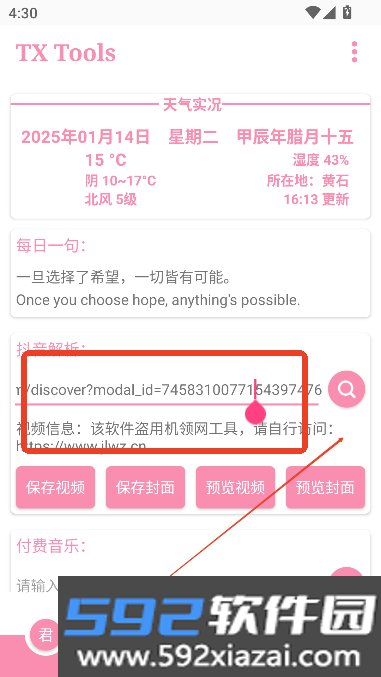Preview the video with 预览视频

click(x=235, y=487)
